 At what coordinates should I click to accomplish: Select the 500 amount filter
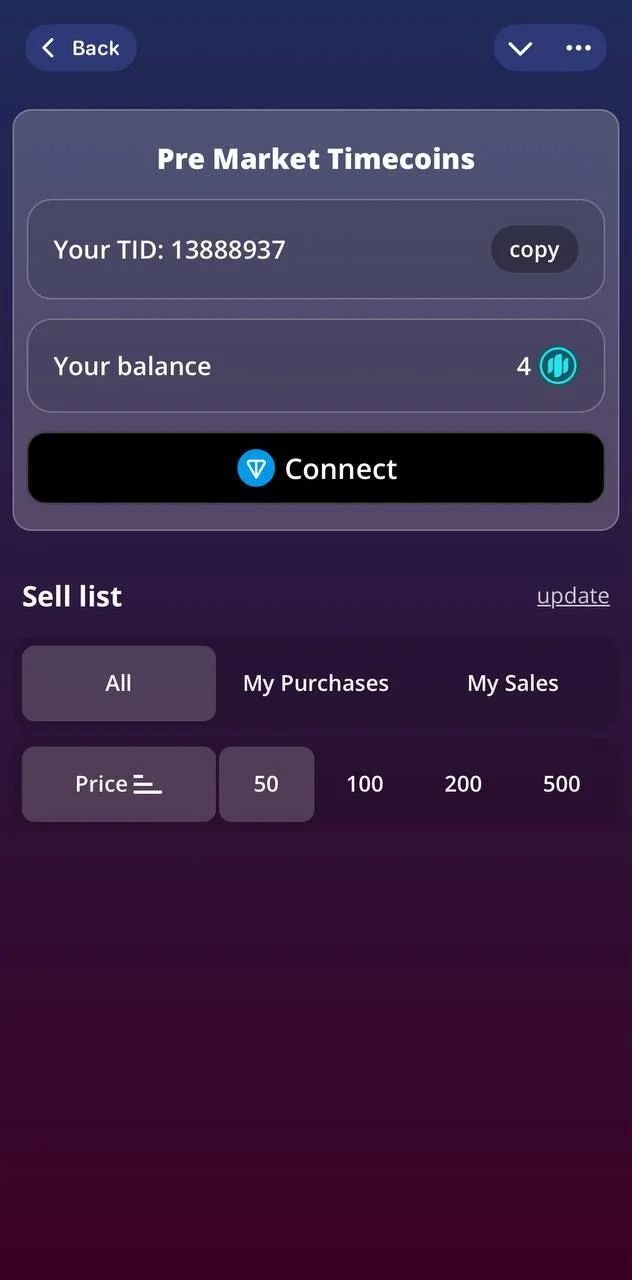tap(561, 784)
